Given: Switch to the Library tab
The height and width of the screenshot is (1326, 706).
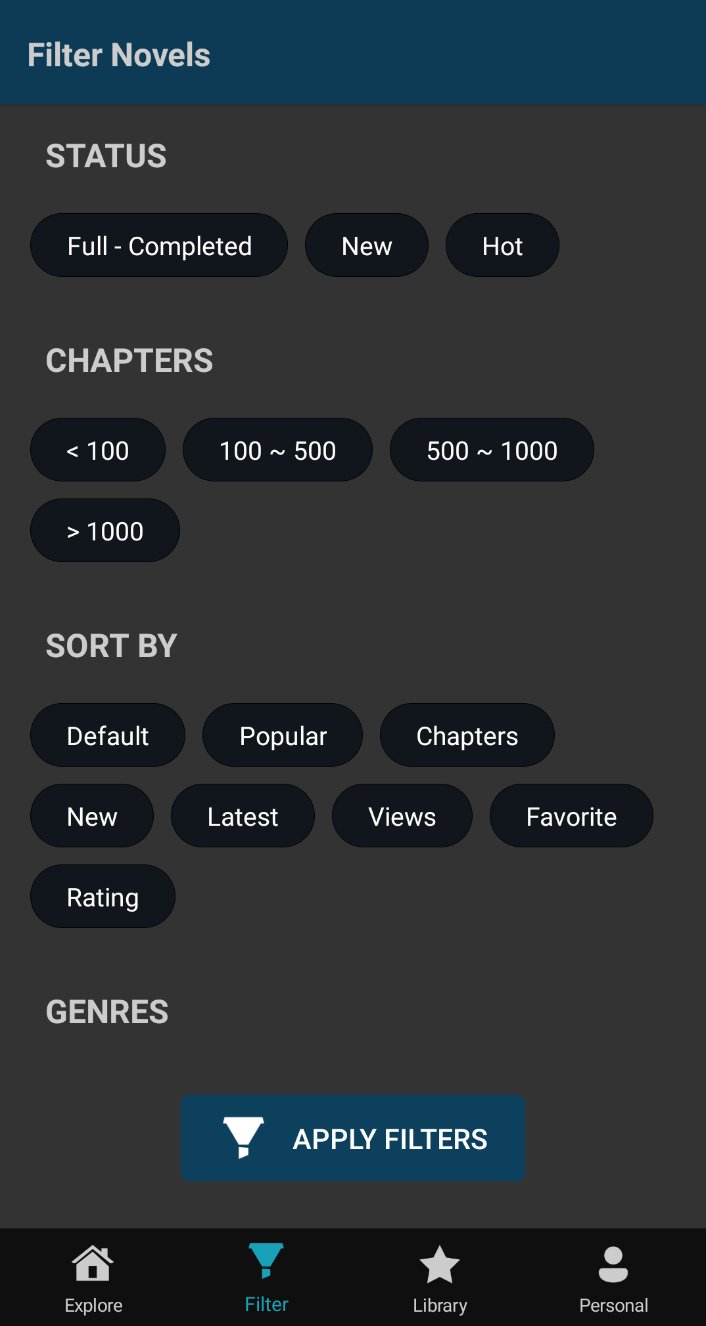Looking at the screenshot, I should 440,1278.
